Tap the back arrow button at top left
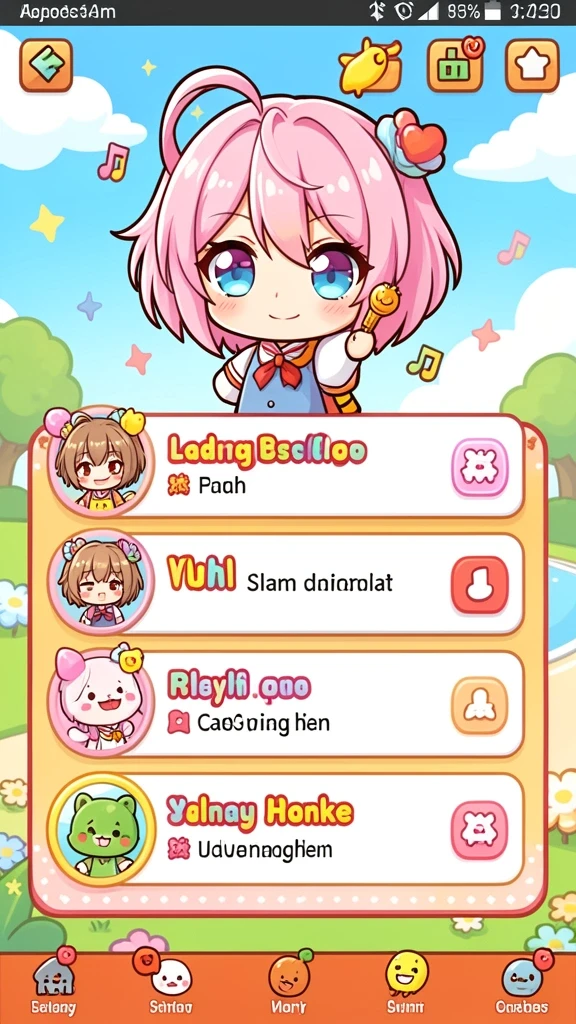This screenshot has height=1024, width=576. point(46,65)
